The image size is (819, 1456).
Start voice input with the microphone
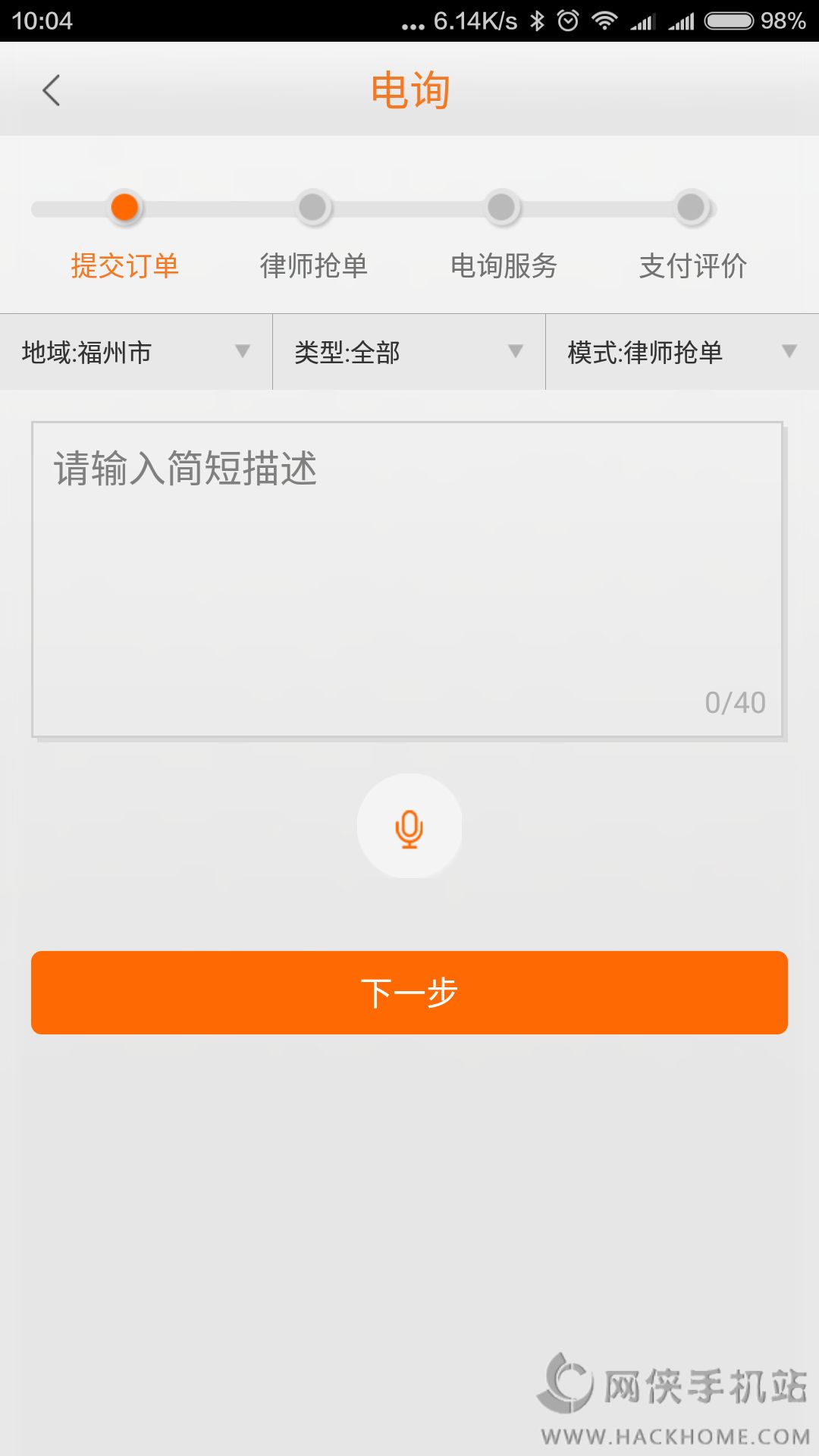[409, 827]
